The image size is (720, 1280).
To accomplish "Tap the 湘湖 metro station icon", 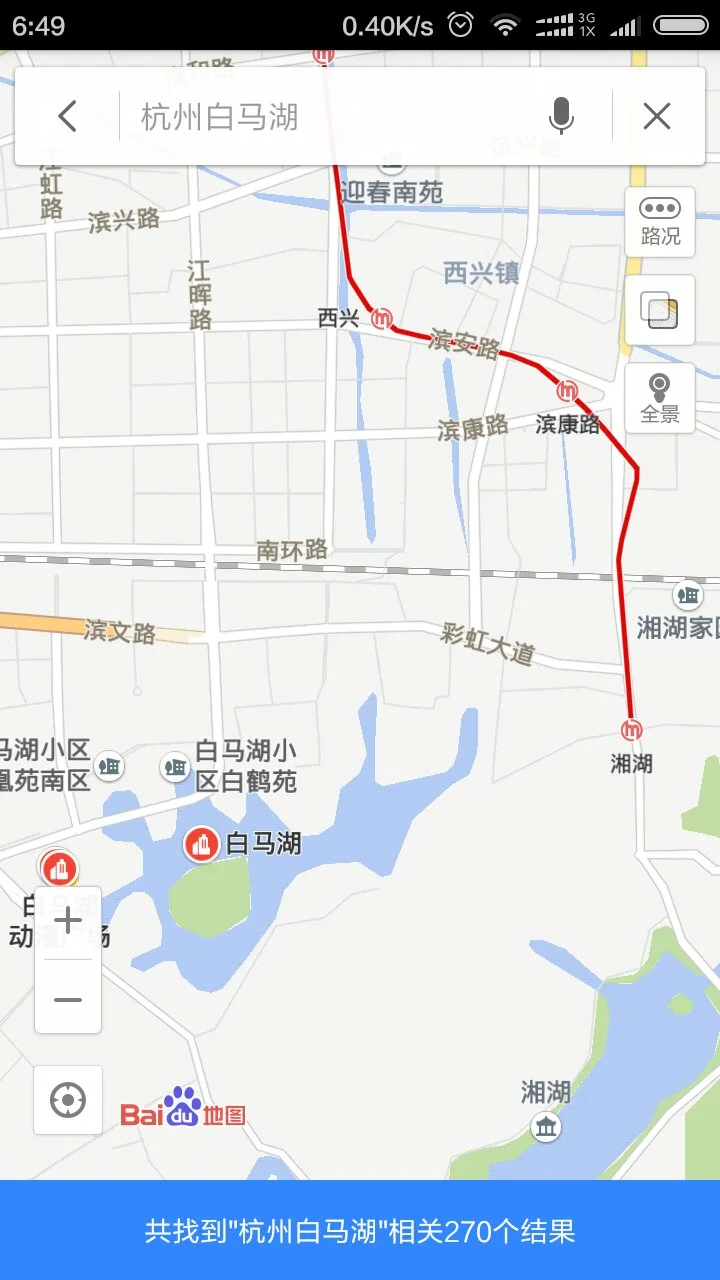I will (633, 730).
